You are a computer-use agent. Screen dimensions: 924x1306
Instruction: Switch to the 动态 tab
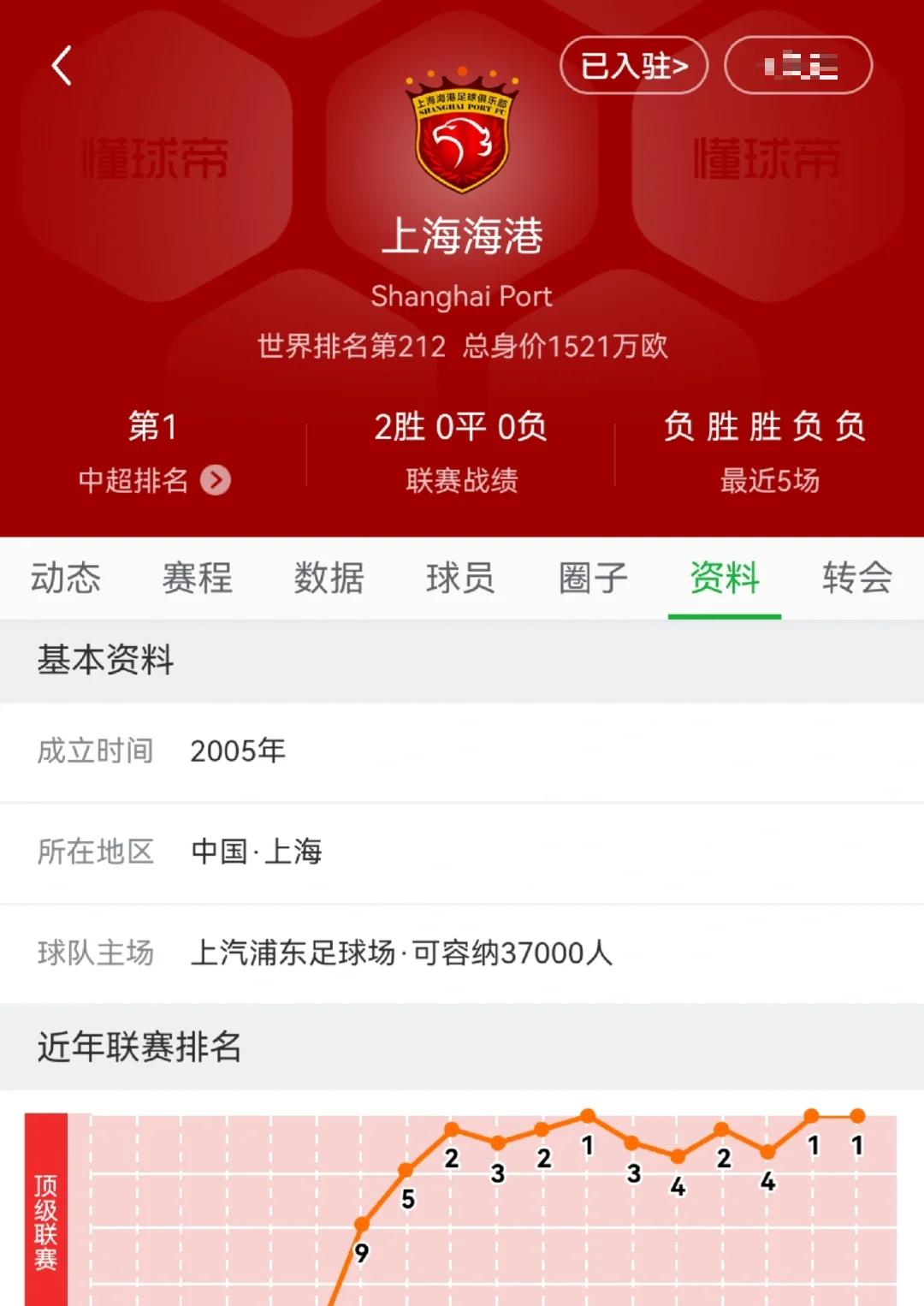pos(67,579)
